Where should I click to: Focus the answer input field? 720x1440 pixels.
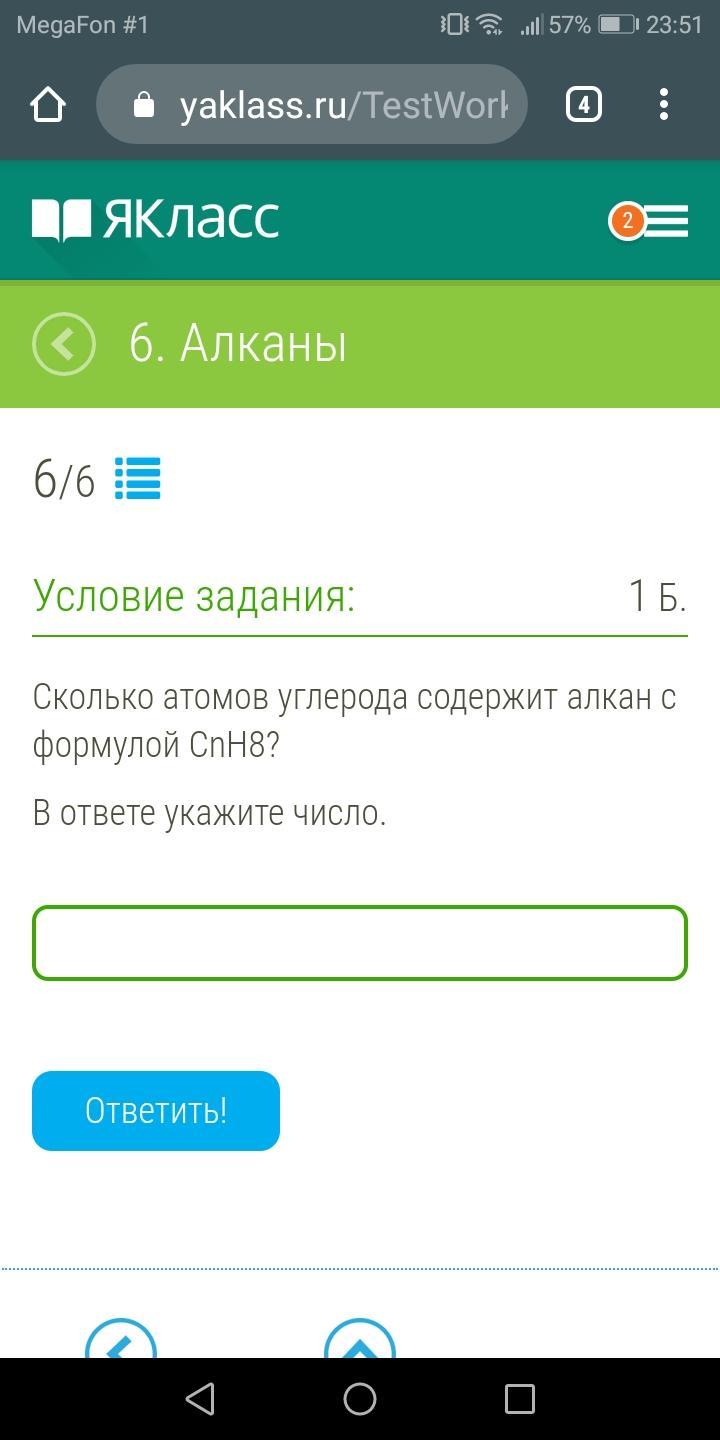click(x=360, y=943)
